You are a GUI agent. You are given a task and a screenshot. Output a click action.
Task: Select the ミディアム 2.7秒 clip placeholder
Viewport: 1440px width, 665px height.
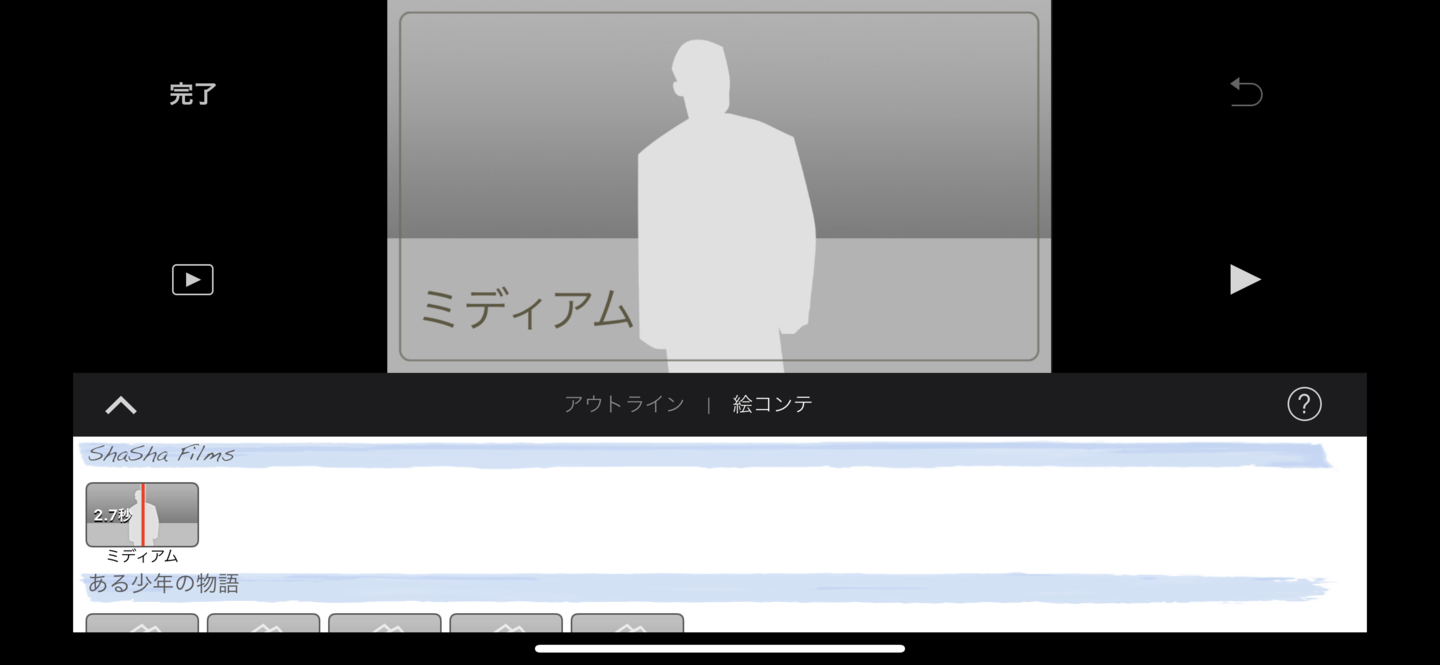point(142,515)
